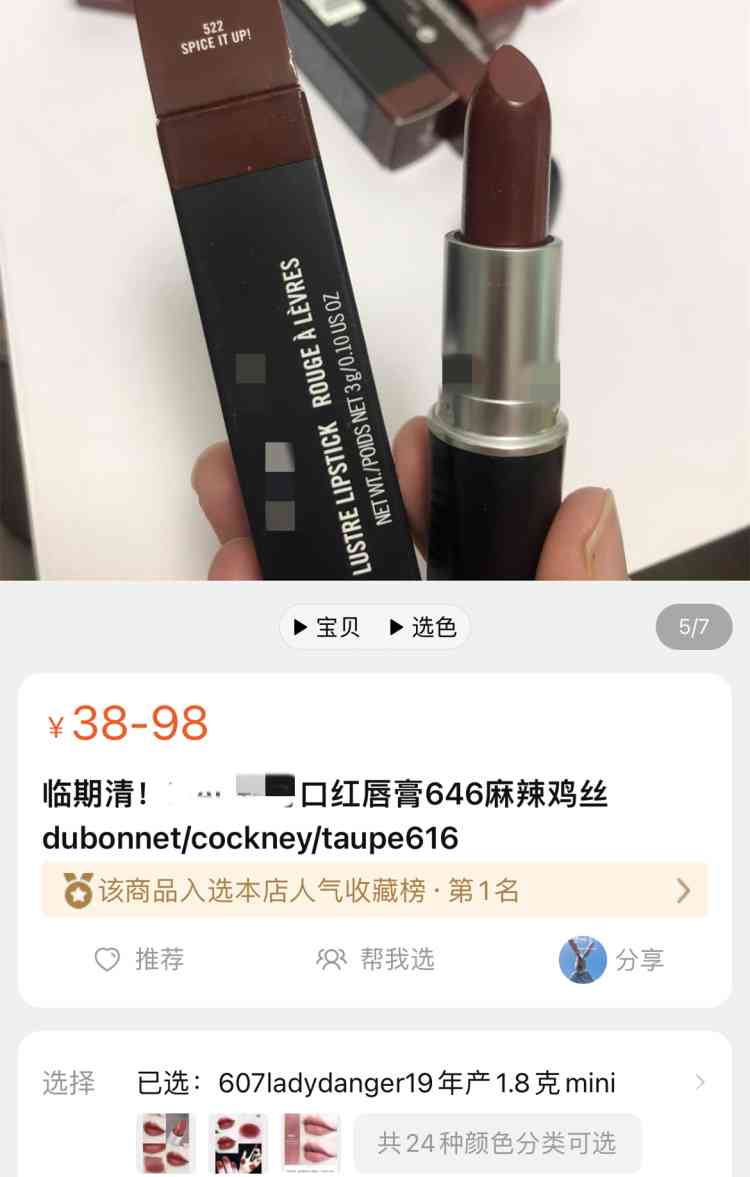Select the second color thumbnail
This screenshot has height=1177, width=750.
coord(238,1143)
